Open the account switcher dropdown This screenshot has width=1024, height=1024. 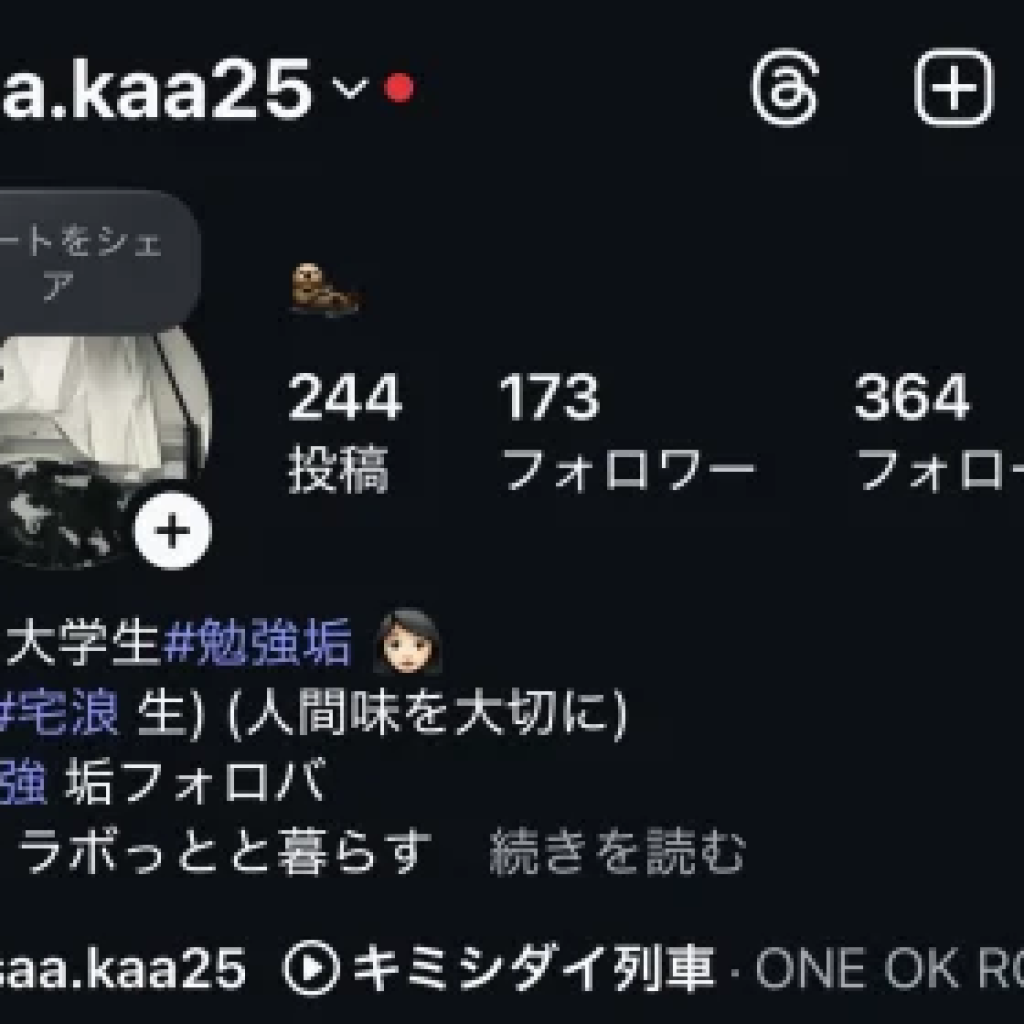point(349,89)
